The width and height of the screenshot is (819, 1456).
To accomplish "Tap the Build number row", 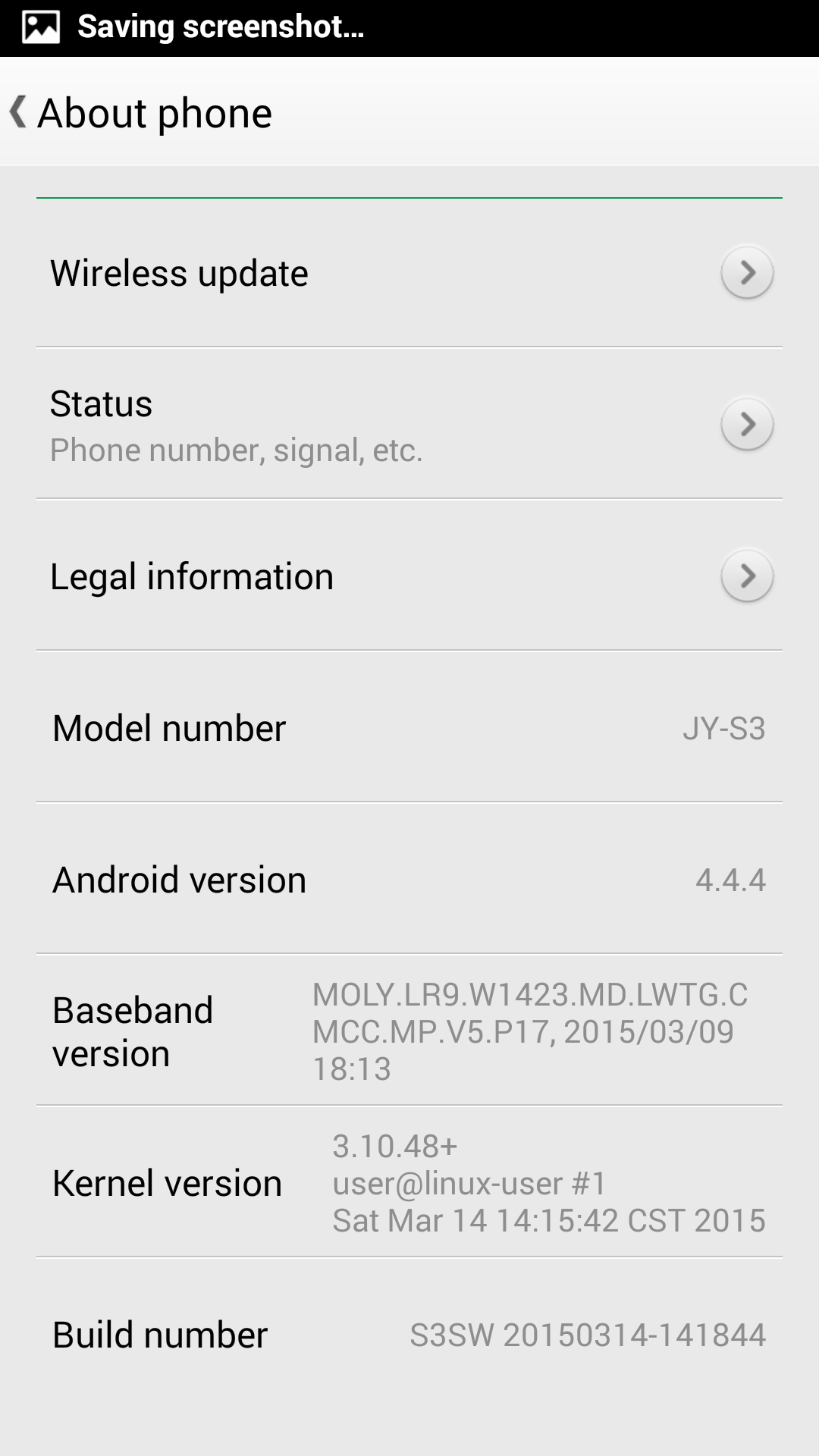I will 409,1335.
